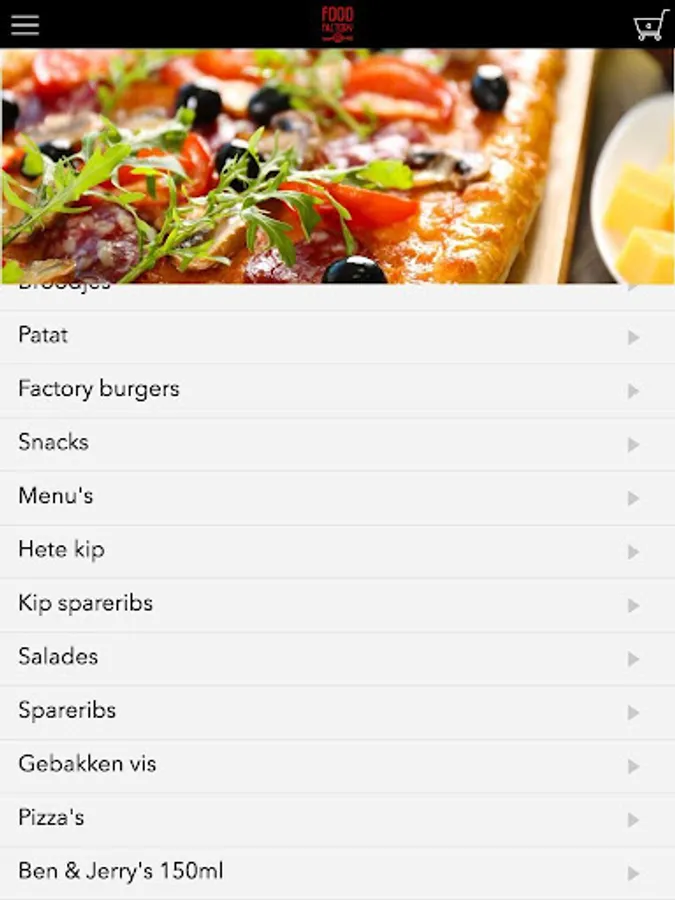Open Hete kip dishes
Image resolution: width=675 pixels, height=900 pixels.
coord(337,551)
